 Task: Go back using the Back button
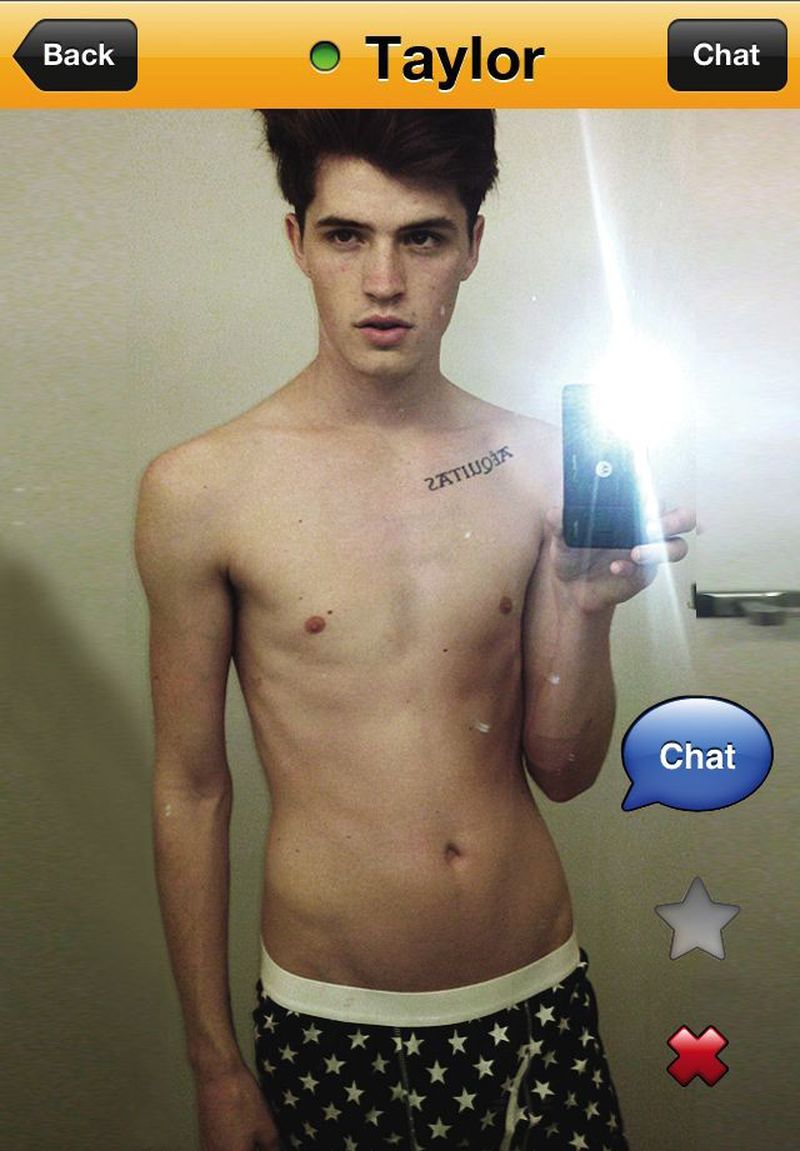point(76,55)
